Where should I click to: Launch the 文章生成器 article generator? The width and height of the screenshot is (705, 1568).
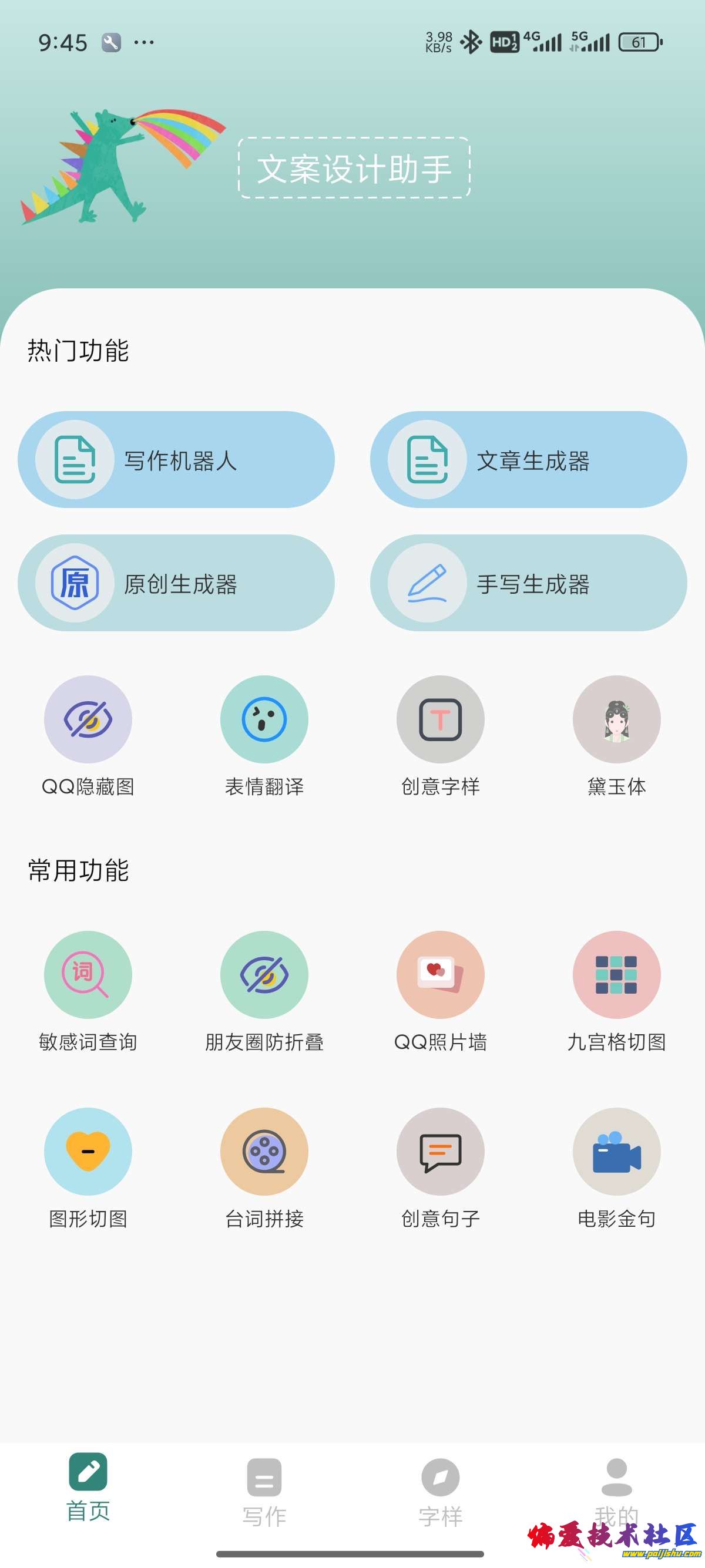click(x=528, y=460)
